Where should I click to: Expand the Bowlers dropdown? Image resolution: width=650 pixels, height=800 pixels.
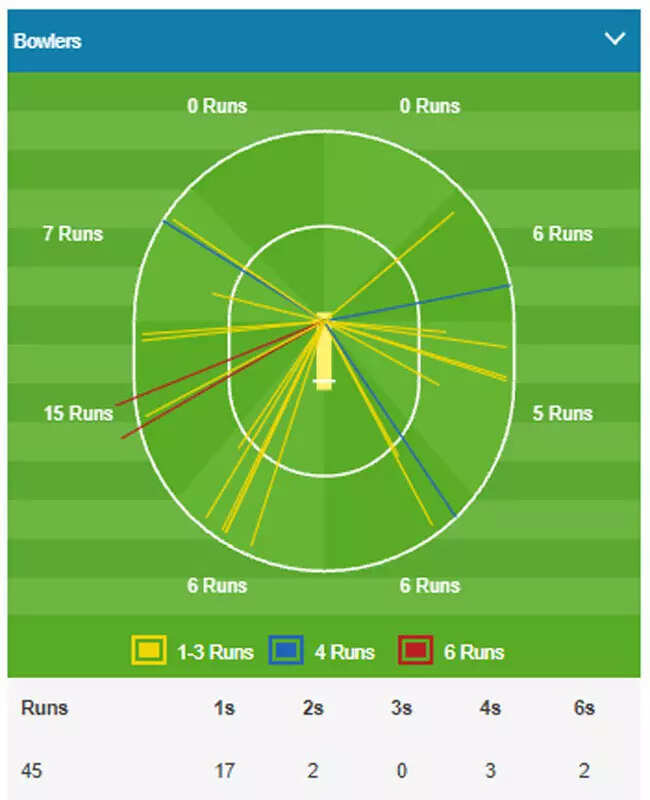pos(614,39)
